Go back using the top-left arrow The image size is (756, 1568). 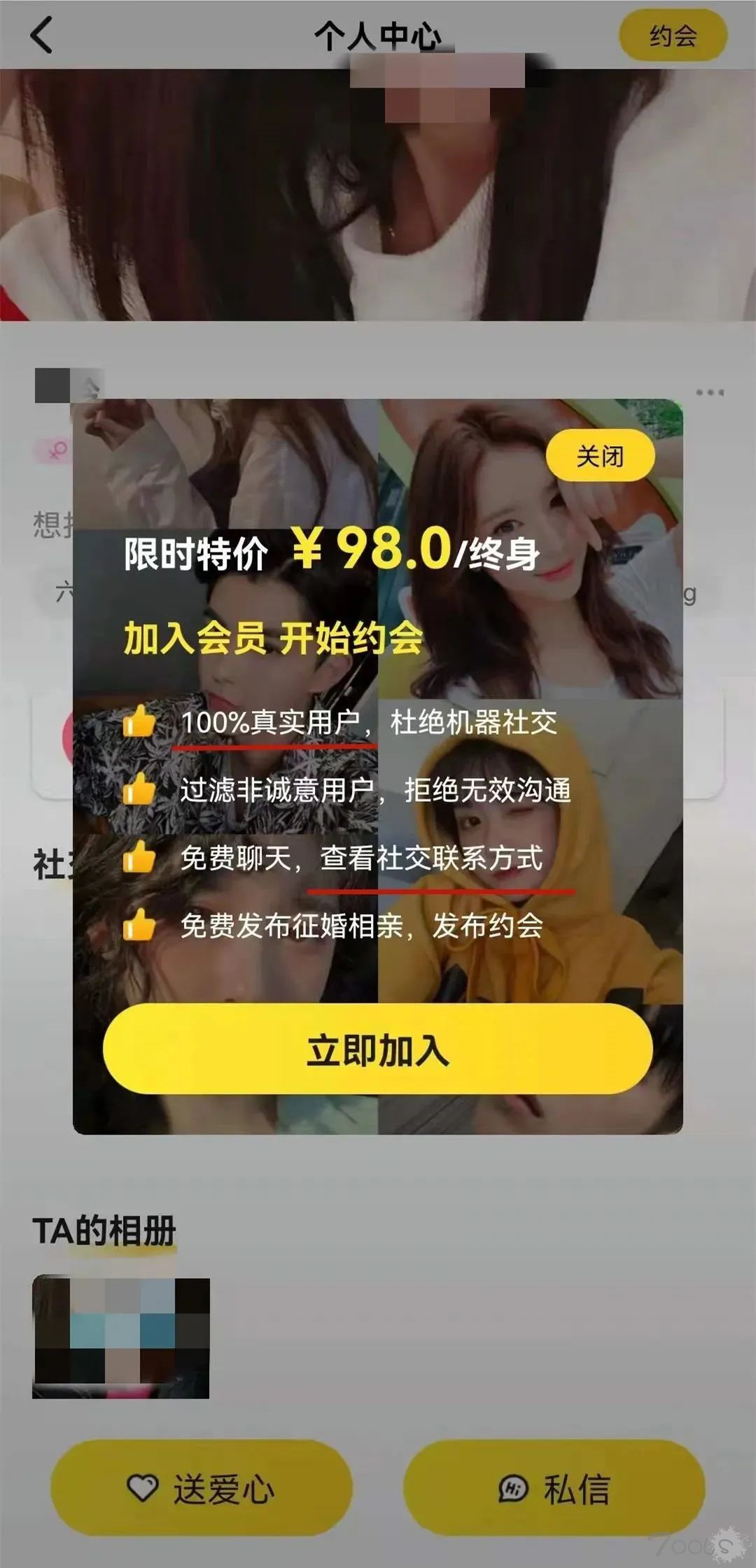[x=42, y=35]
